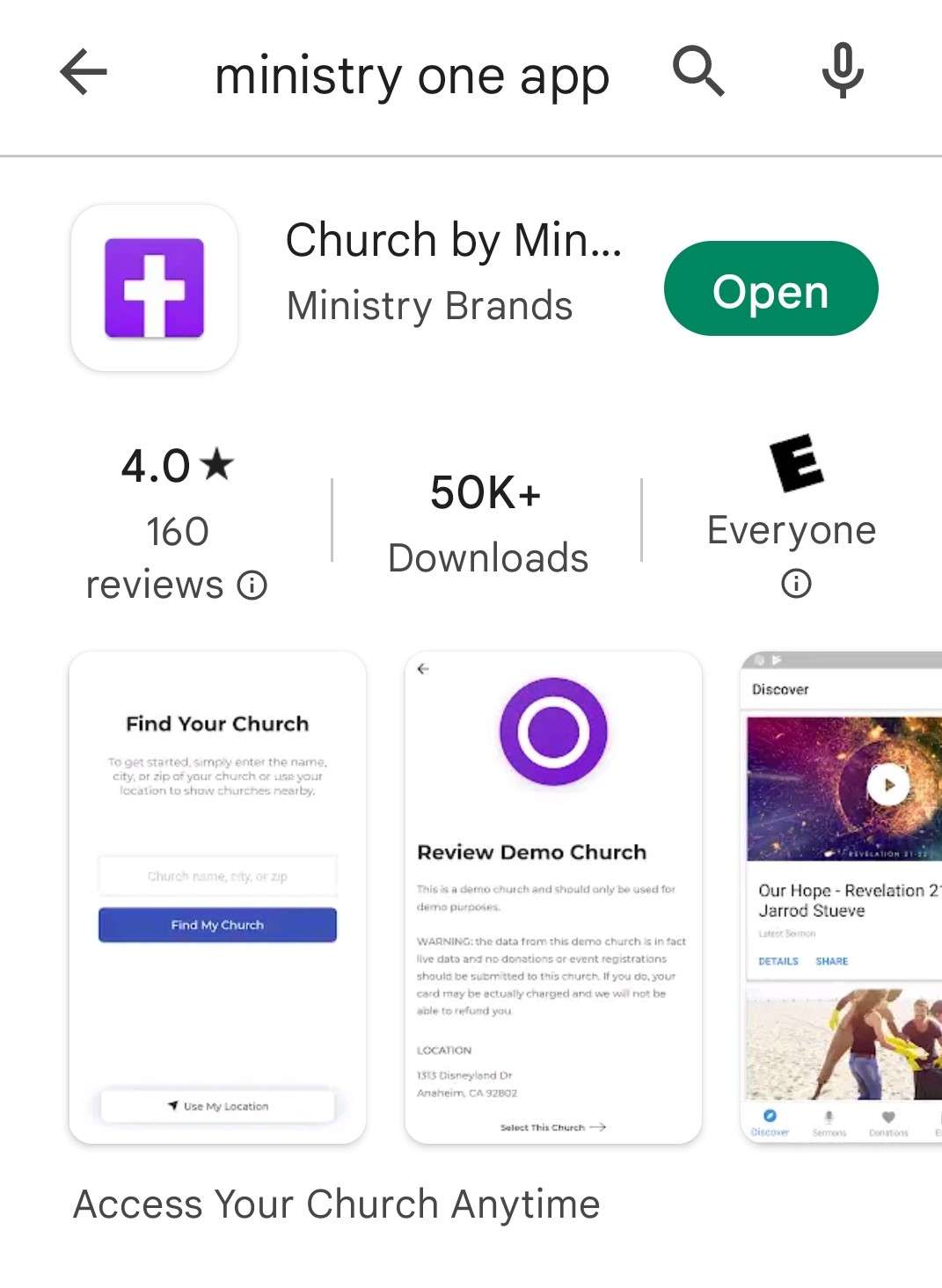View info about the 160 reviews
The height and width of the screenshot is (1288, 942).
coord(252,586)
